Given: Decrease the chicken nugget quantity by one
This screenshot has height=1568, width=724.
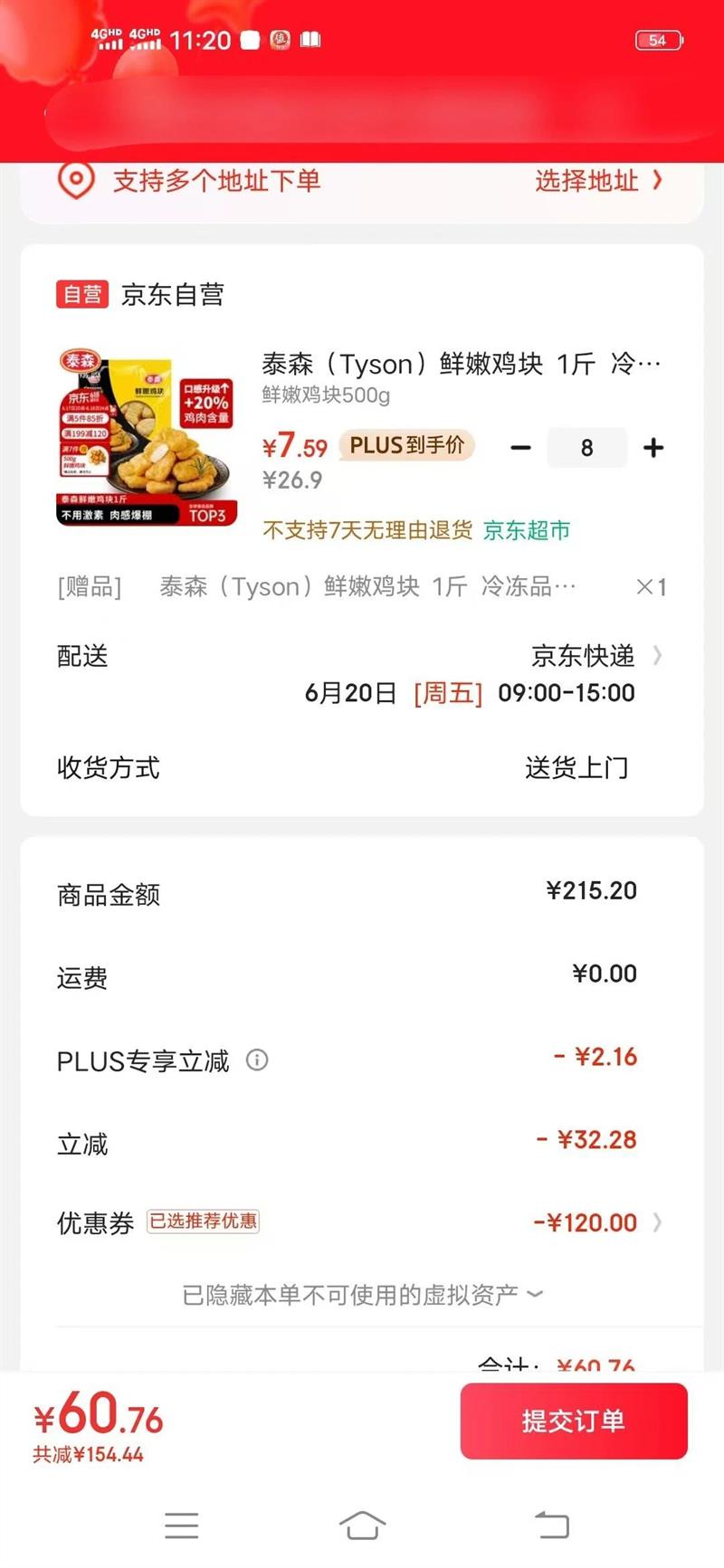Looking at the screenshot, I should (520, 448).
